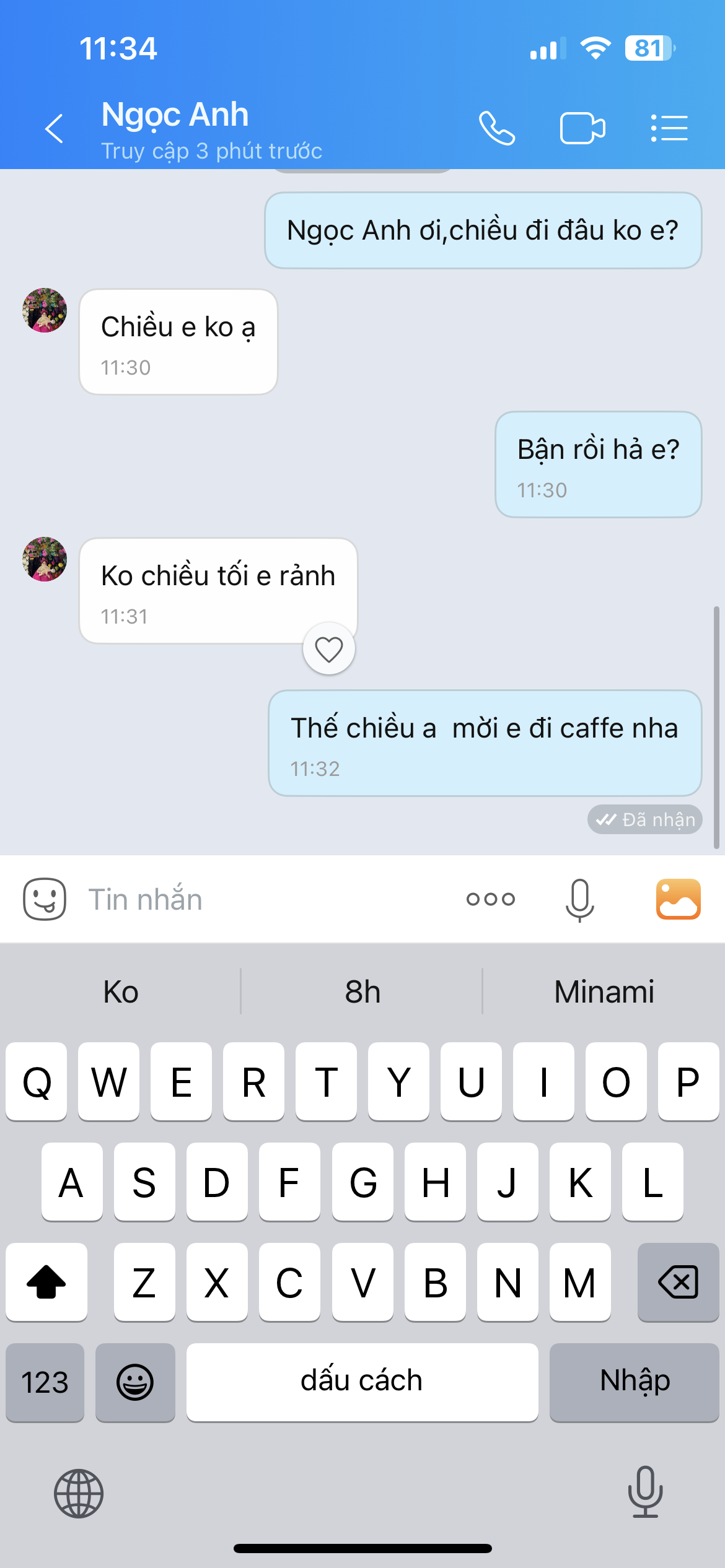Open the photo gallery picker
725x1568 pixels.
pos(678,899)
